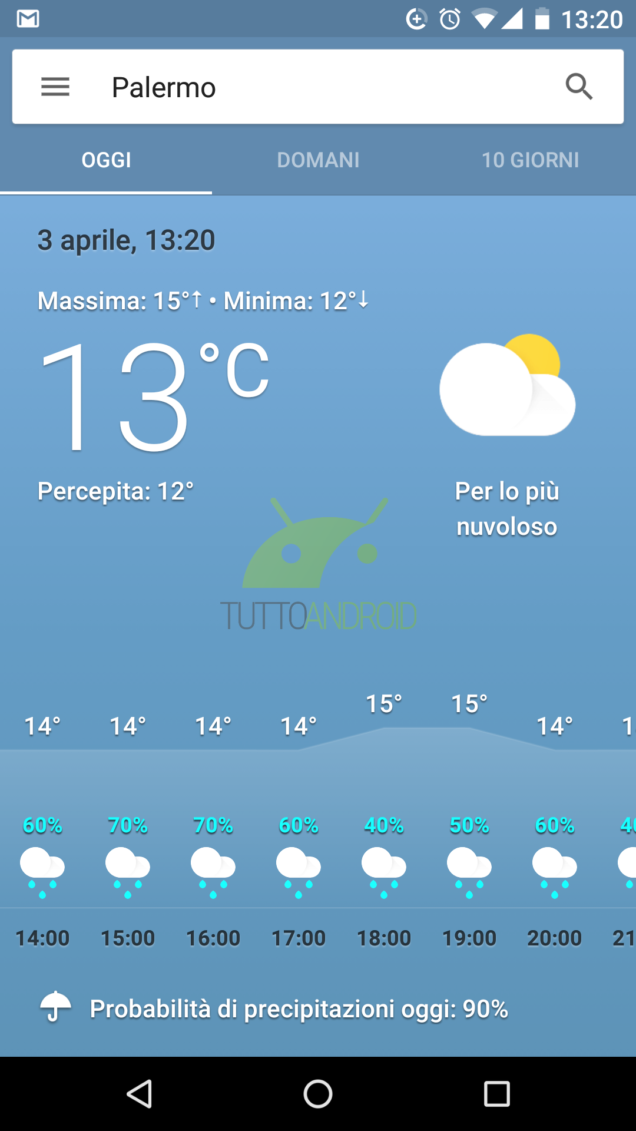Open the hamburger menu drawer

pyautogui.click(x=55, y=87)
